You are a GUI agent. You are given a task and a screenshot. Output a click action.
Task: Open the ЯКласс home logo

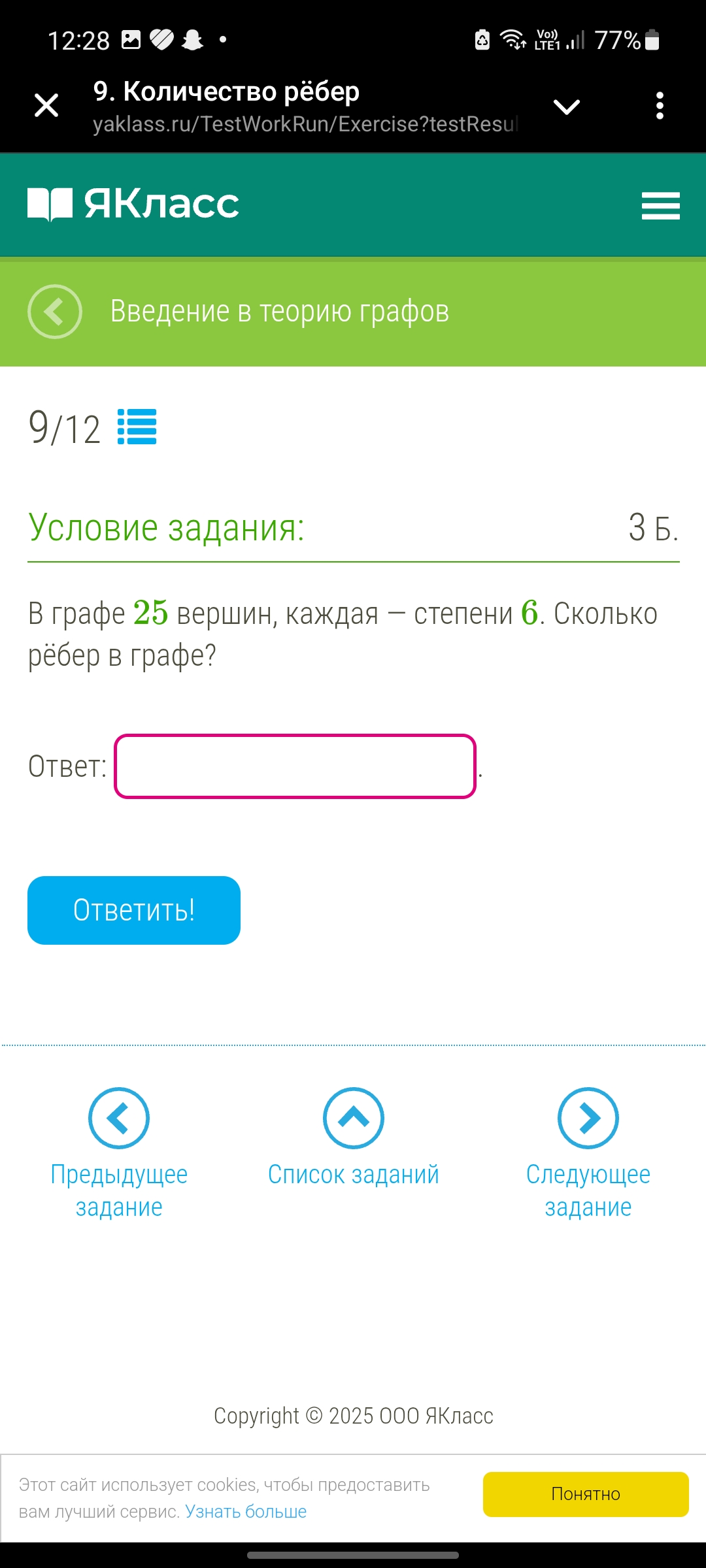coord(134,204)
